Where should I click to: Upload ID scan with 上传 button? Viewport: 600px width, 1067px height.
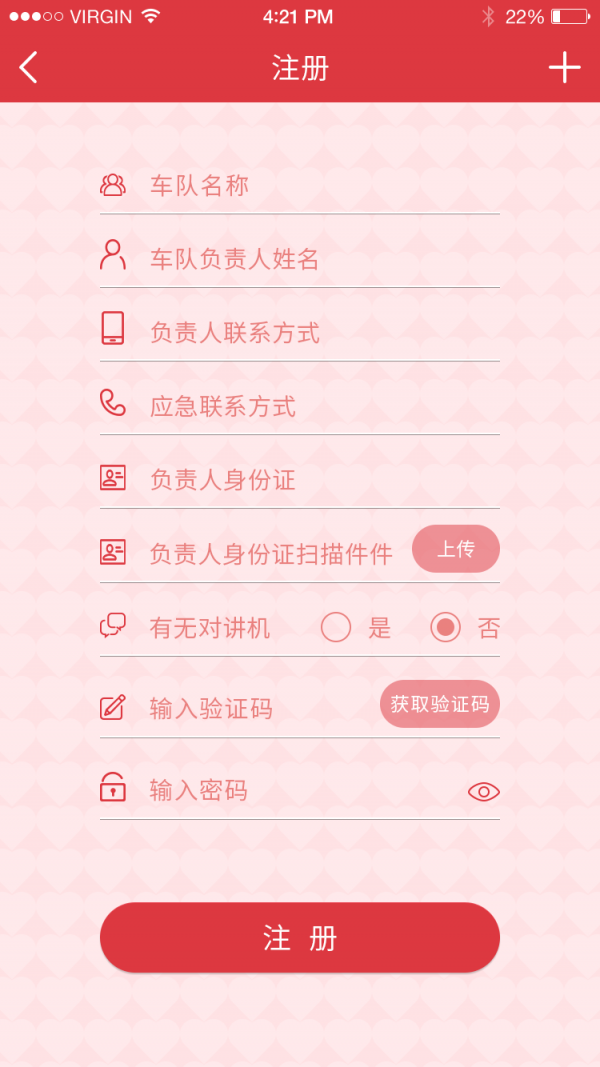click(x=455, y=549)
